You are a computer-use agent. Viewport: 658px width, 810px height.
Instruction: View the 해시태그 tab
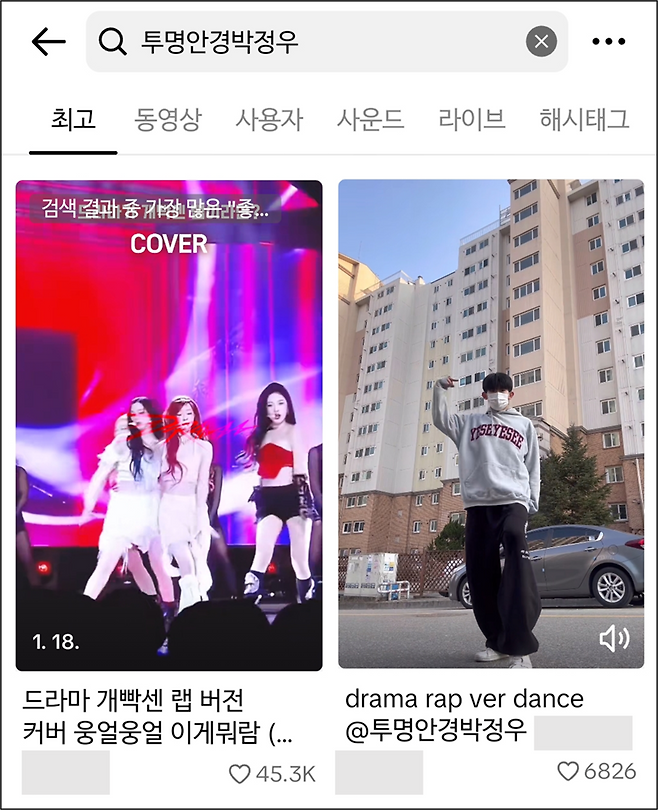pyautogui.click(x=583, y=121)
